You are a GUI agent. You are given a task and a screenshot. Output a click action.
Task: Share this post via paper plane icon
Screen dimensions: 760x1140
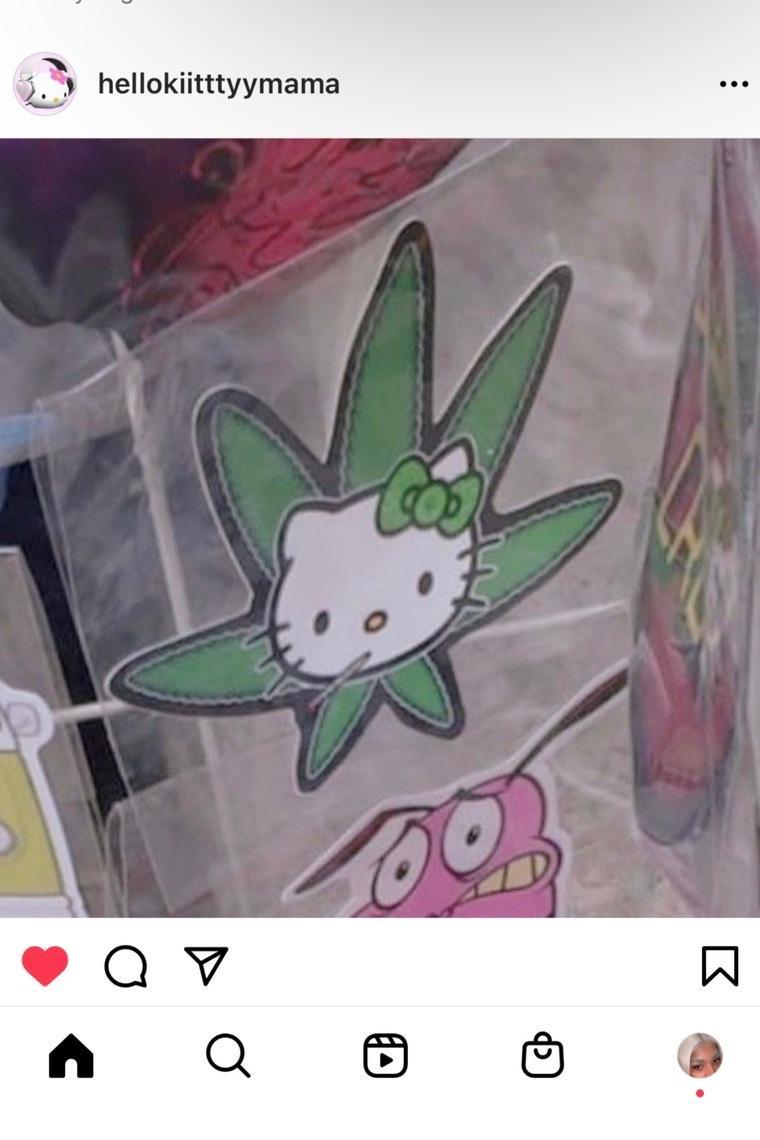(206, 966)
